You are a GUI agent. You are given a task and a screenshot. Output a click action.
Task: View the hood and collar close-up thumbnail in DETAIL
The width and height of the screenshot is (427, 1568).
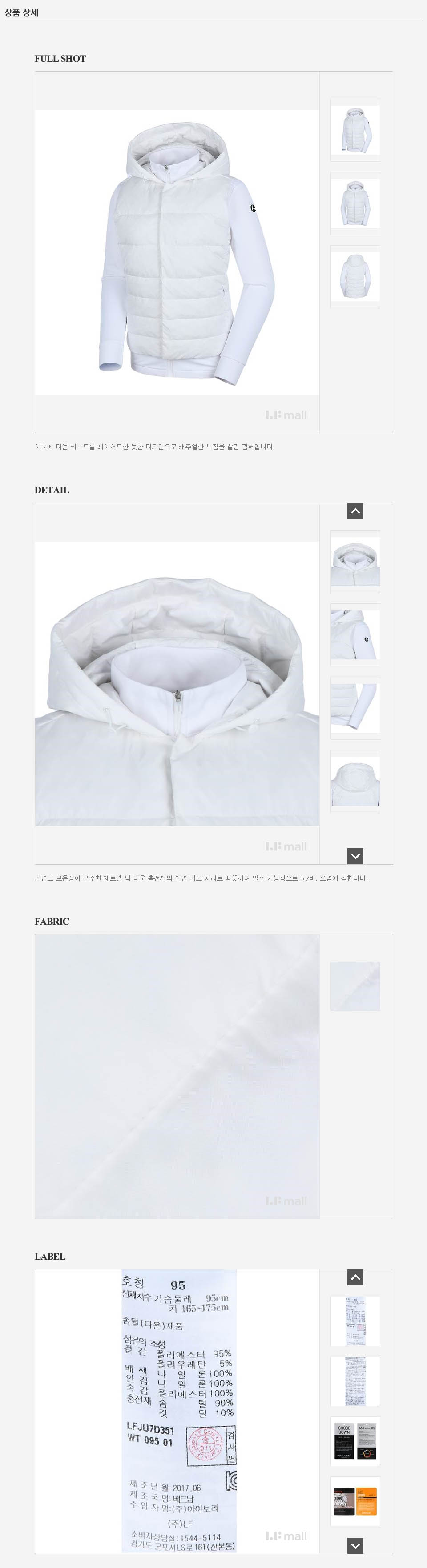pos(355,561)
